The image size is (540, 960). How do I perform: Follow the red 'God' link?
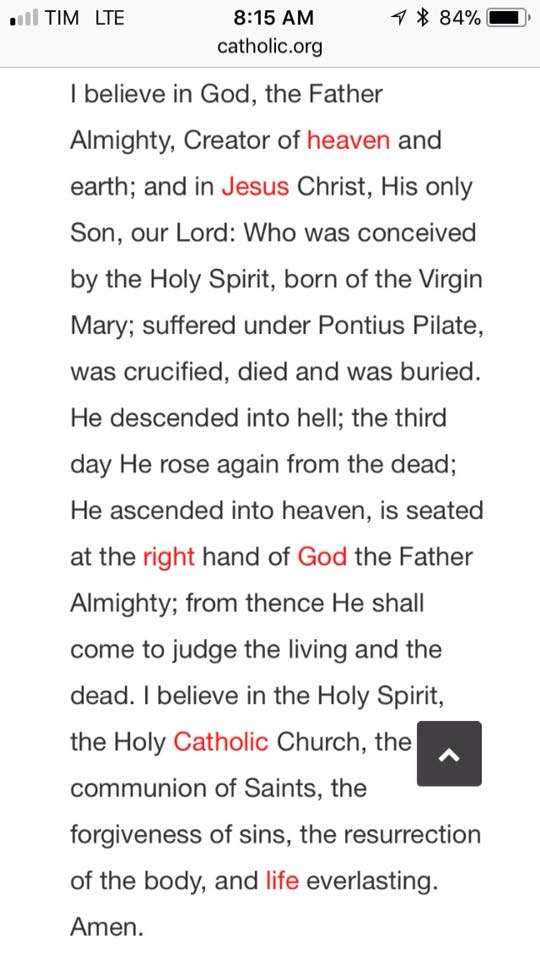(x=322, y=557)
